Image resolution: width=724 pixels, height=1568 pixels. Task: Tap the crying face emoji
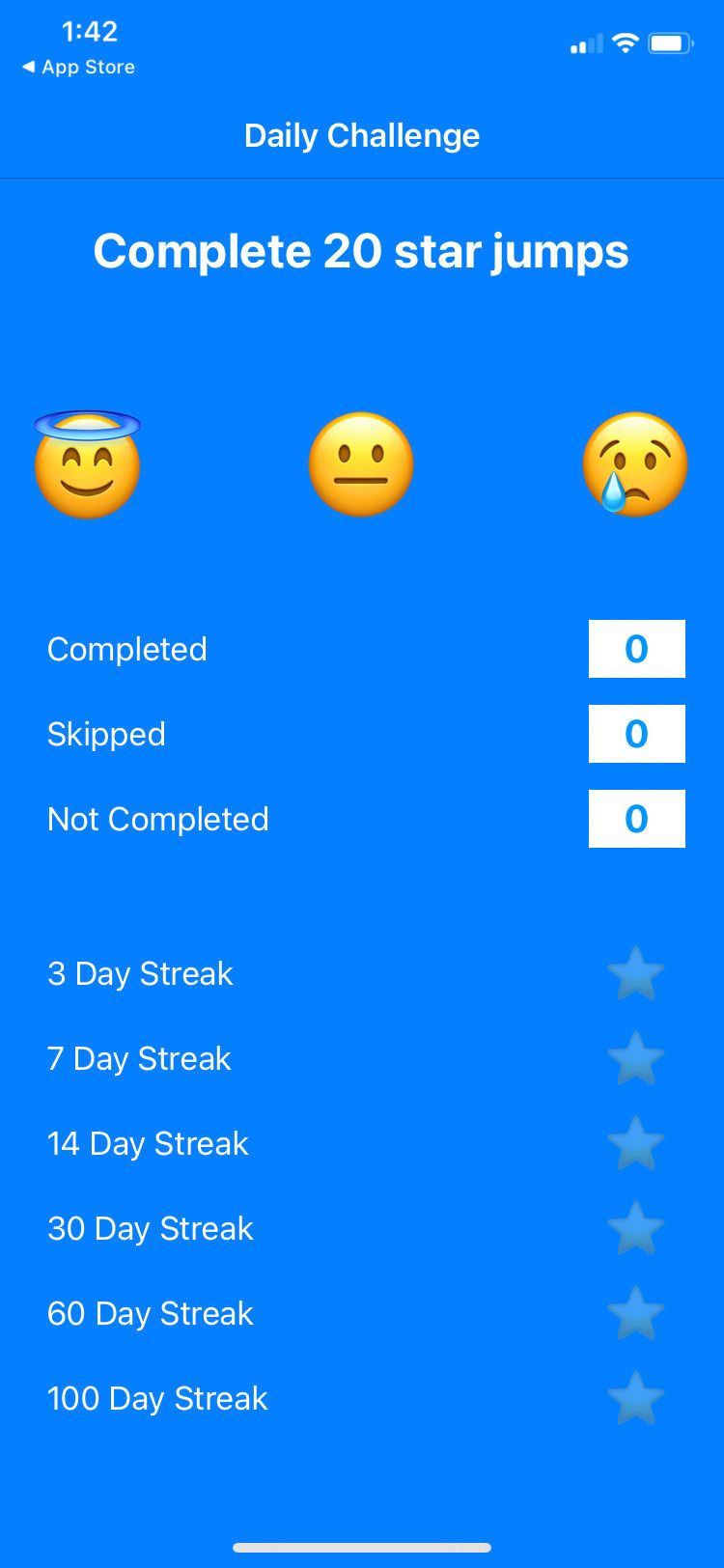pyautogui.click(x=634, y=464)
